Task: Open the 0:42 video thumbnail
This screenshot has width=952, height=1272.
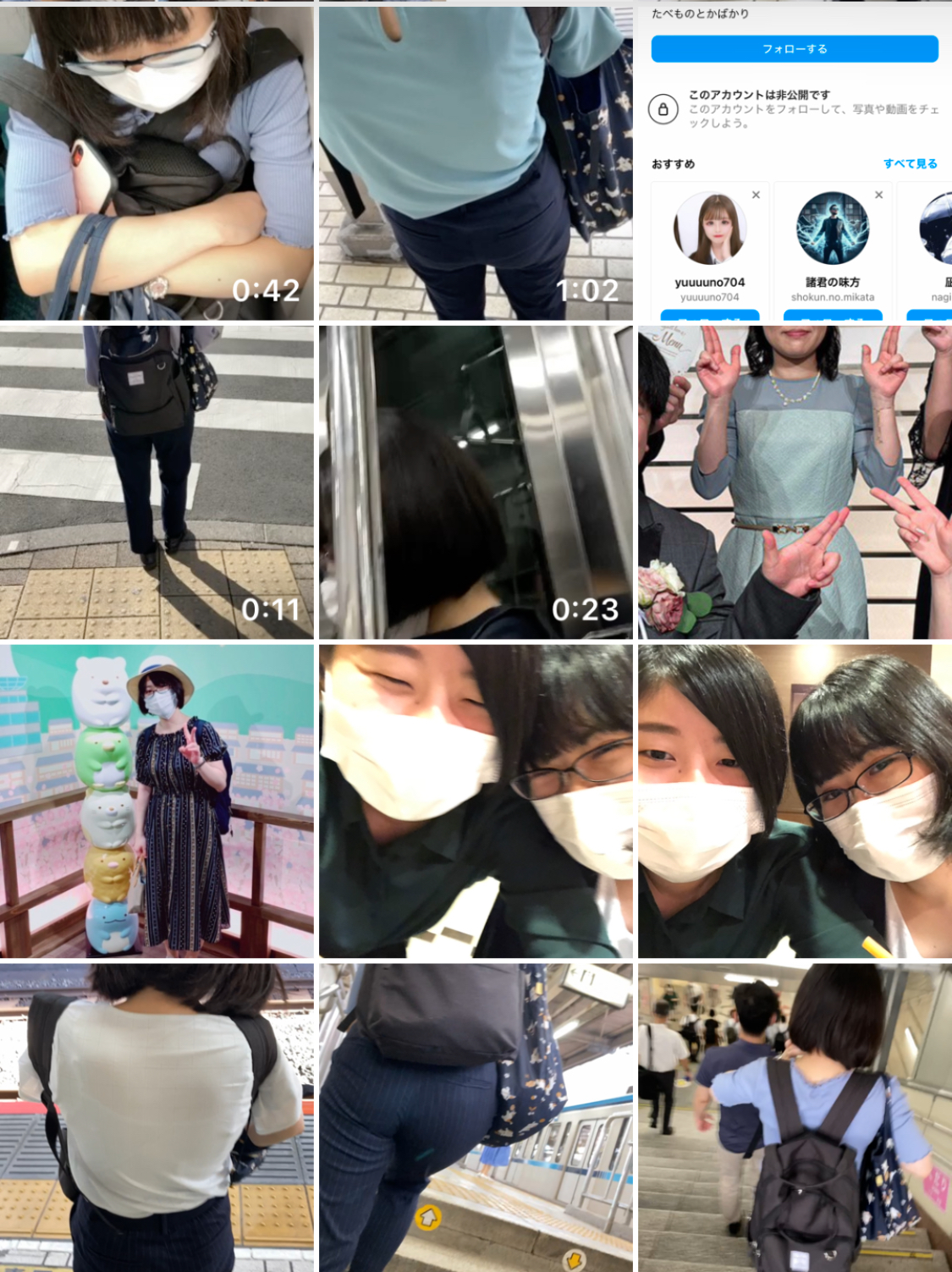Action: point(157,162)
